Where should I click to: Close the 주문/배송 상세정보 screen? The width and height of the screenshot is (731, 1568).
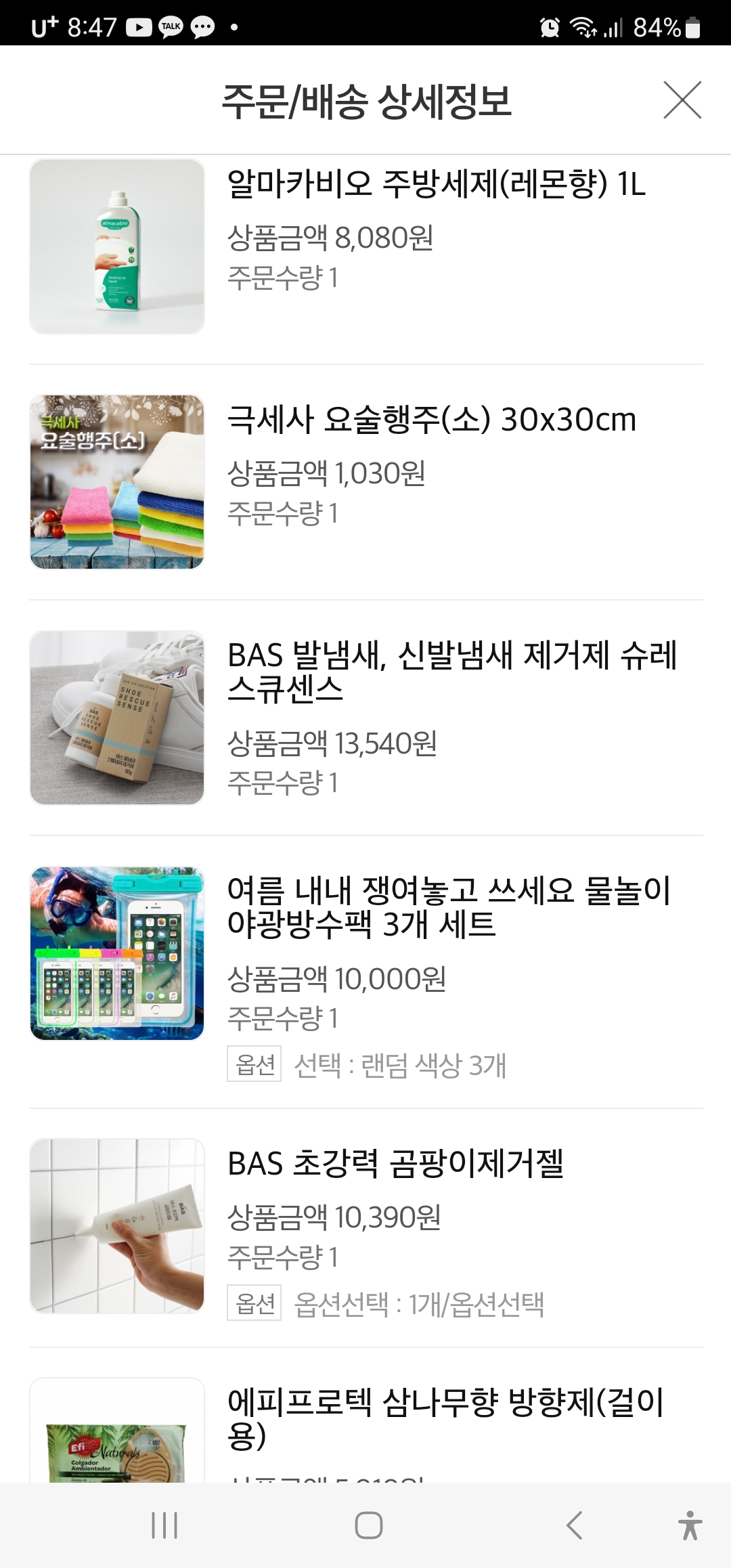tap(682, 100)
